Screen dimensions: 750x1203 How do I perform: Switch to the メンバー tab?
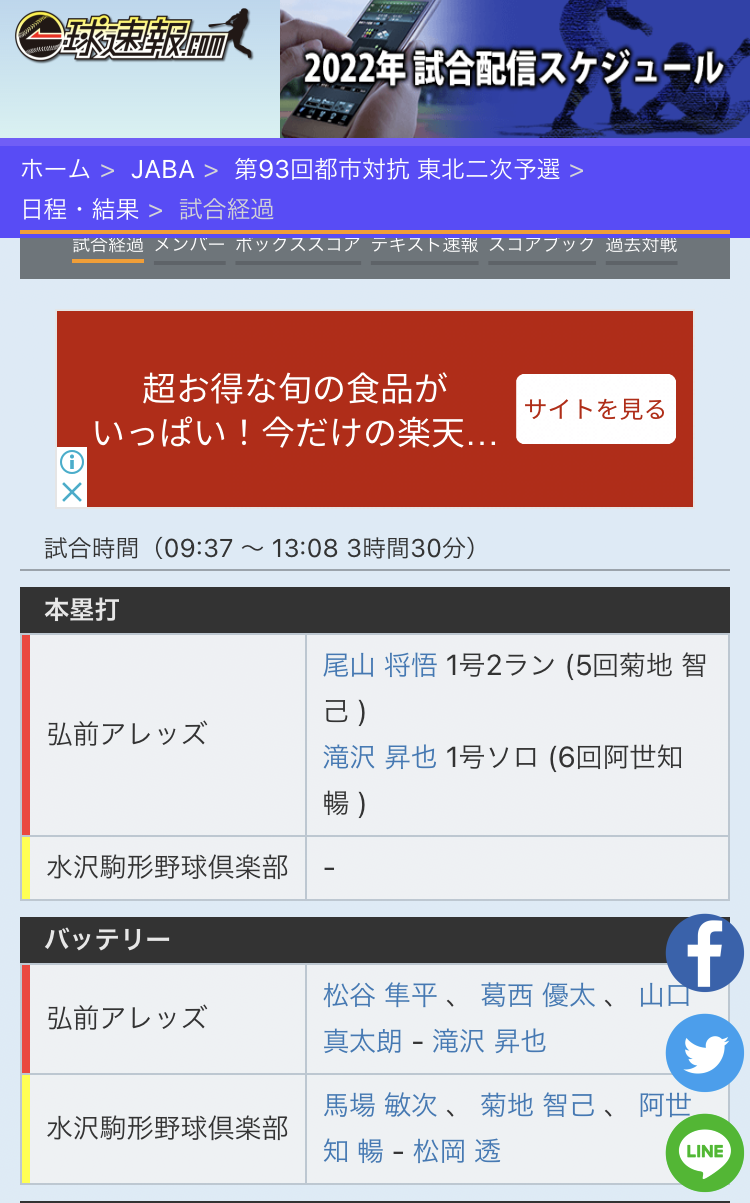(x=189, y=245)
